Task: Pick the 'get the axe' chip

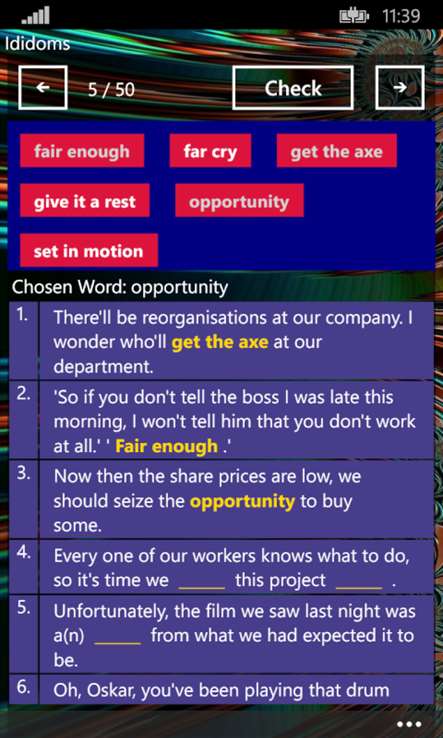Action: click(337, 151)
